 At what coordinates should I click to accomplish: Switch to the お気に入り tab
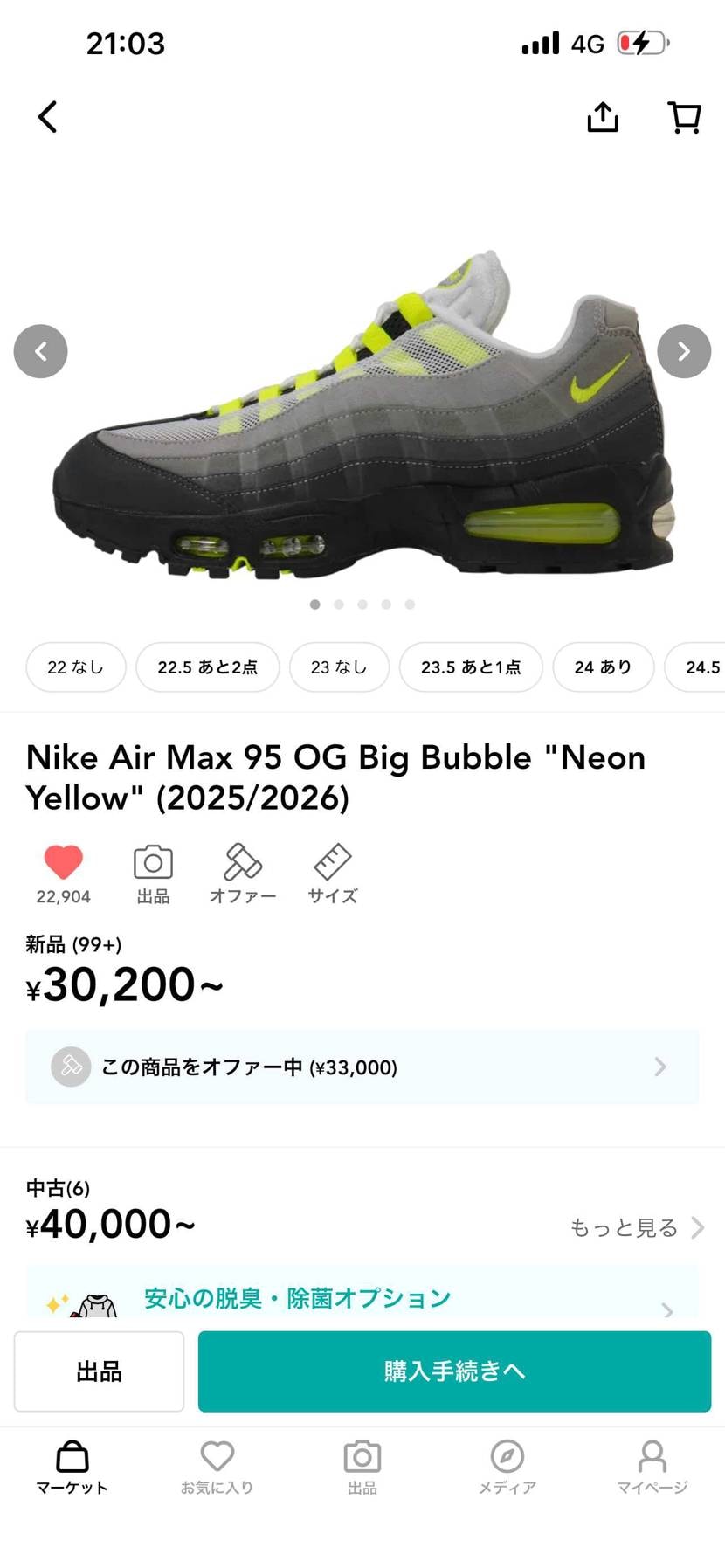217,1468
